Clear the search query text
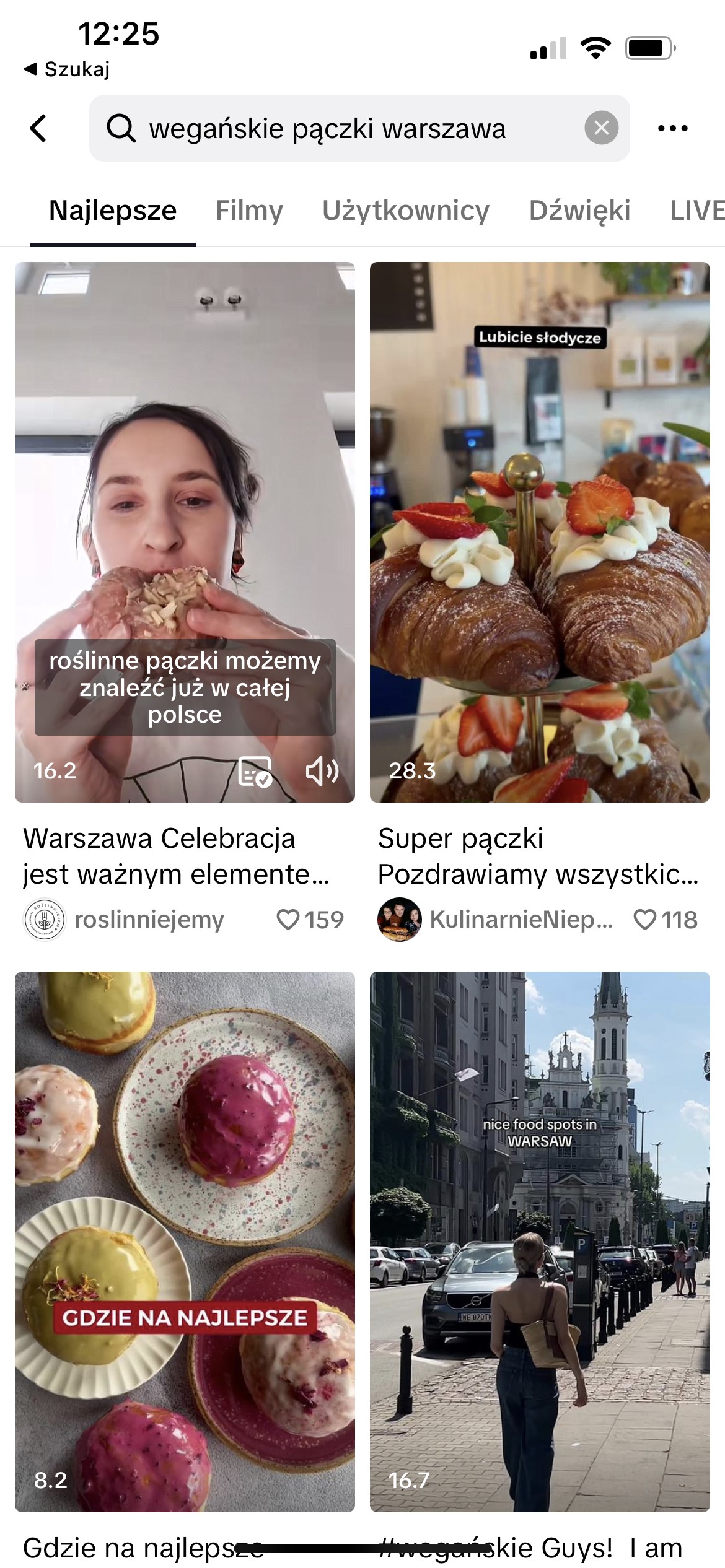 pos(601,128)
